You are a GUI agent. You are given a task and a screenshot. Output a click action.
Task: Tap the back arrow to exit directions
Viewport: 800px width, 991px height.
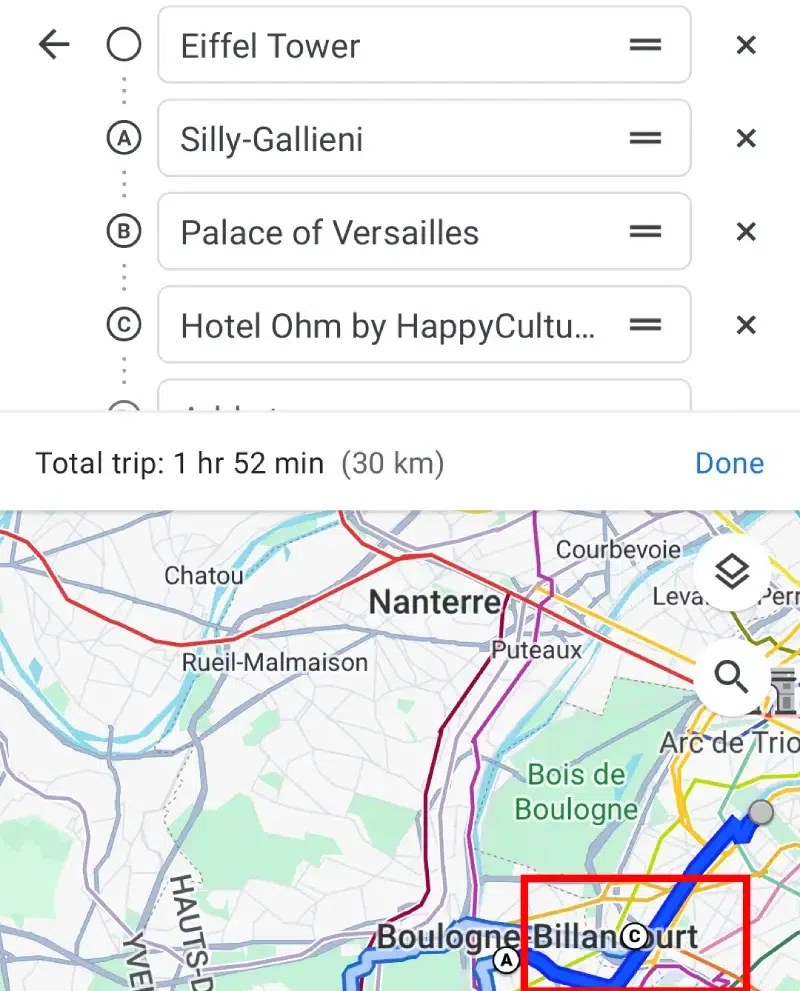tap(53, 44)
